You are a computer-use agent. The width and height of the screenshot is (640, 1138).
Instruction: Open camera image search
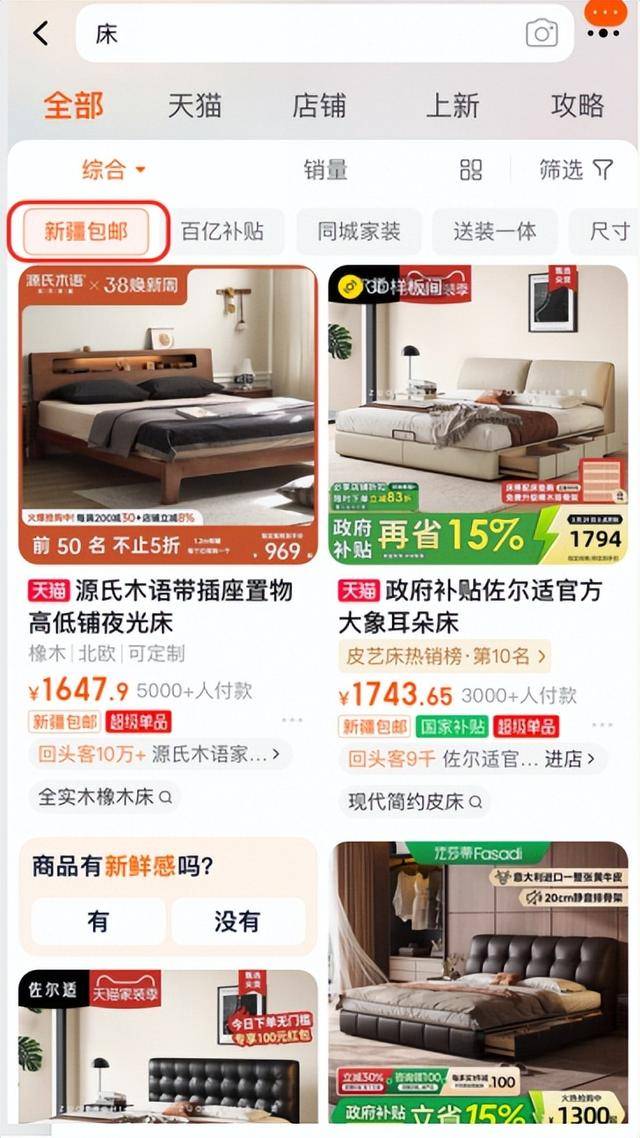(541, 34)
